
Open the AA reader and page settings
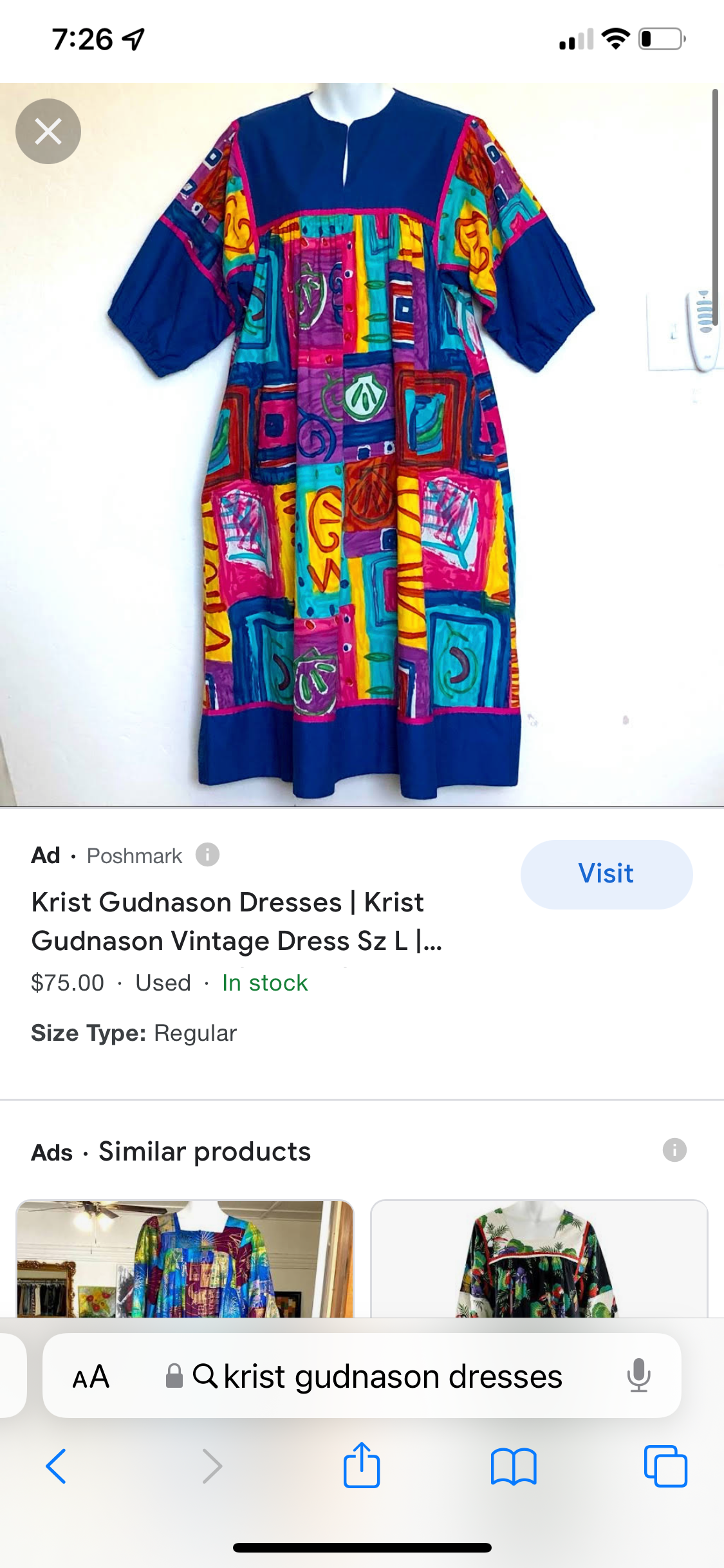pyautogui.click(x=91, y=1377)
